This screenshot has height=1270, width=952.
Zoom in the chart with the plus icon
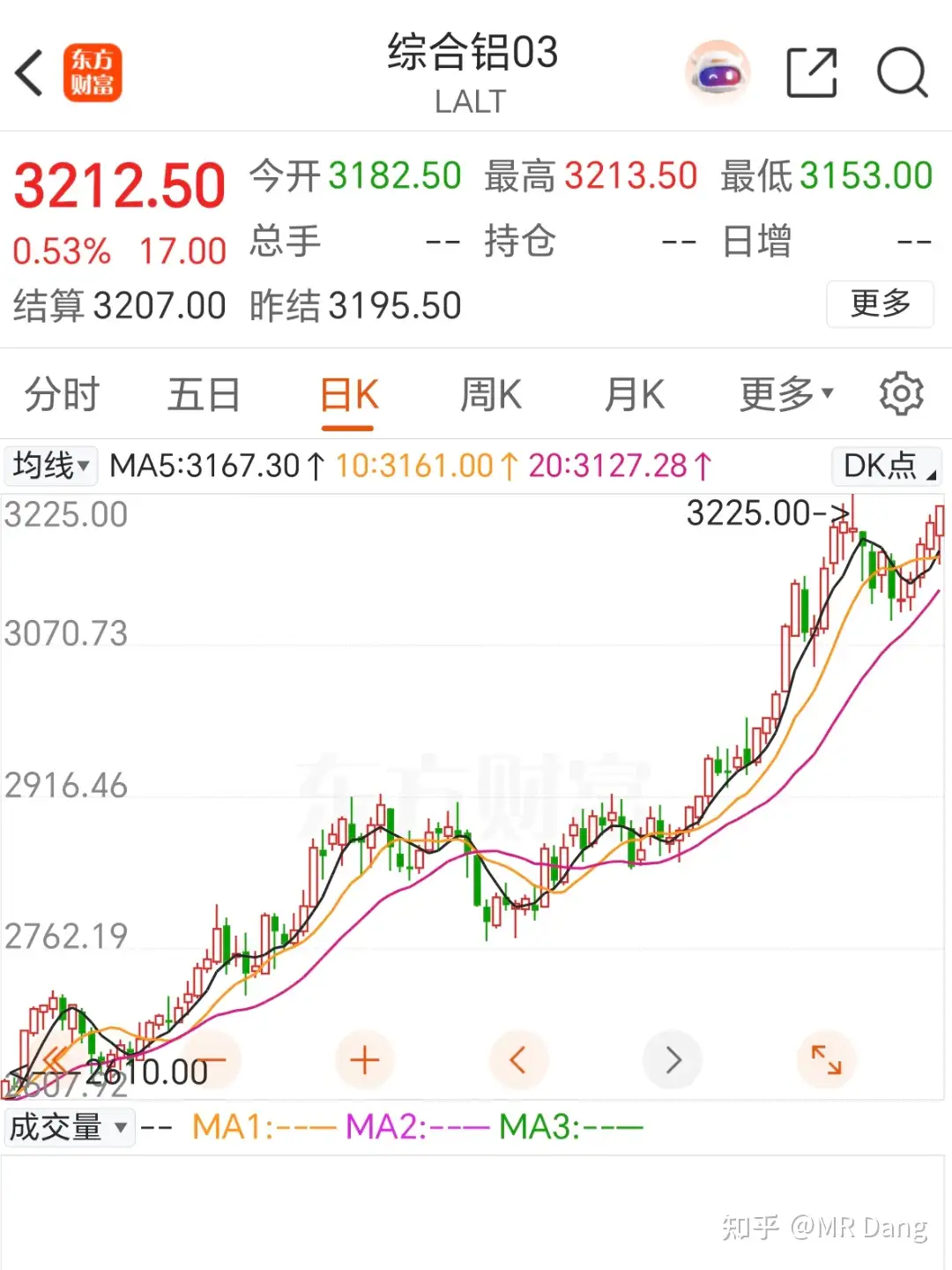365,1060
